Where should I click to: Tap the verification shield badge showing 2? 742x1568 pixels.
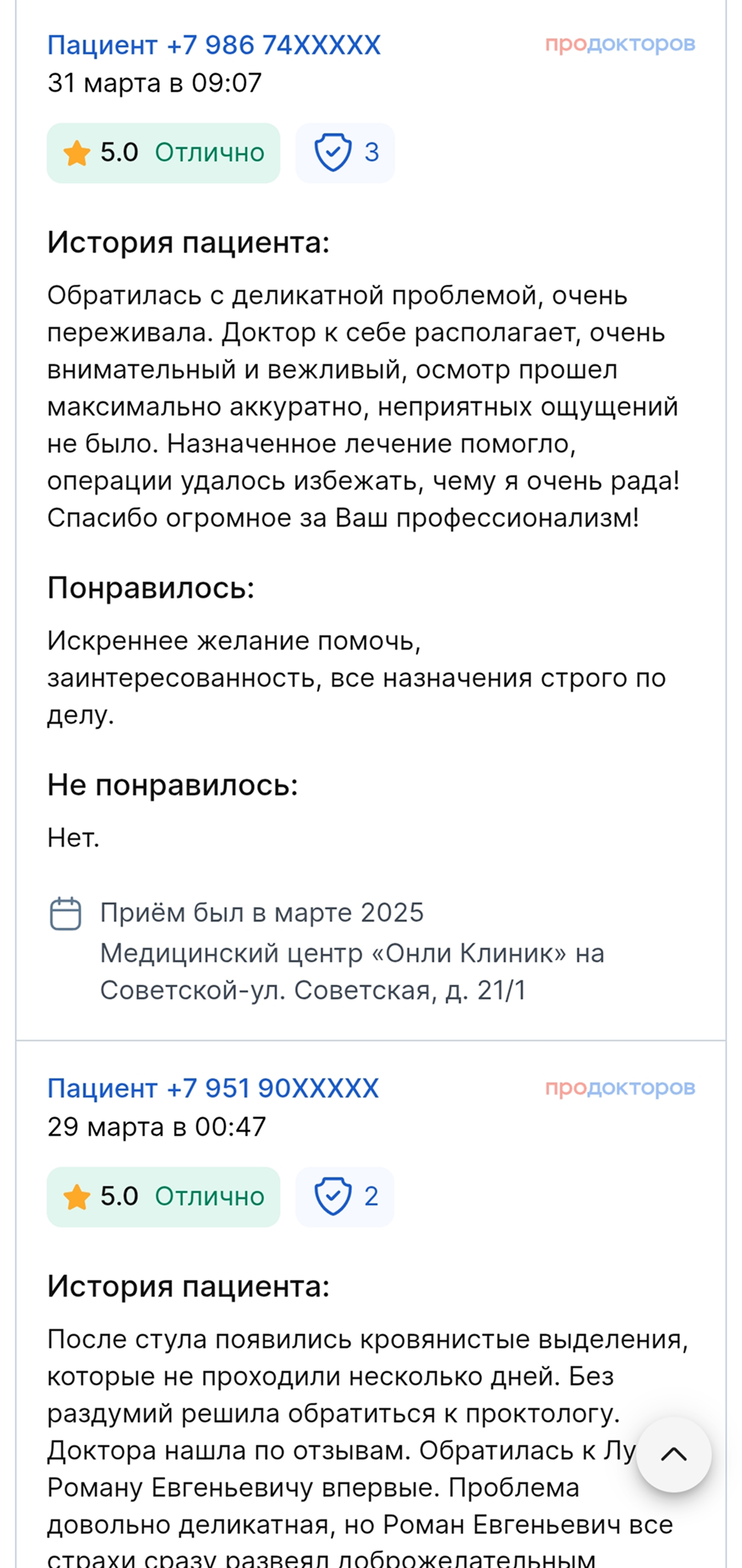345,1196
